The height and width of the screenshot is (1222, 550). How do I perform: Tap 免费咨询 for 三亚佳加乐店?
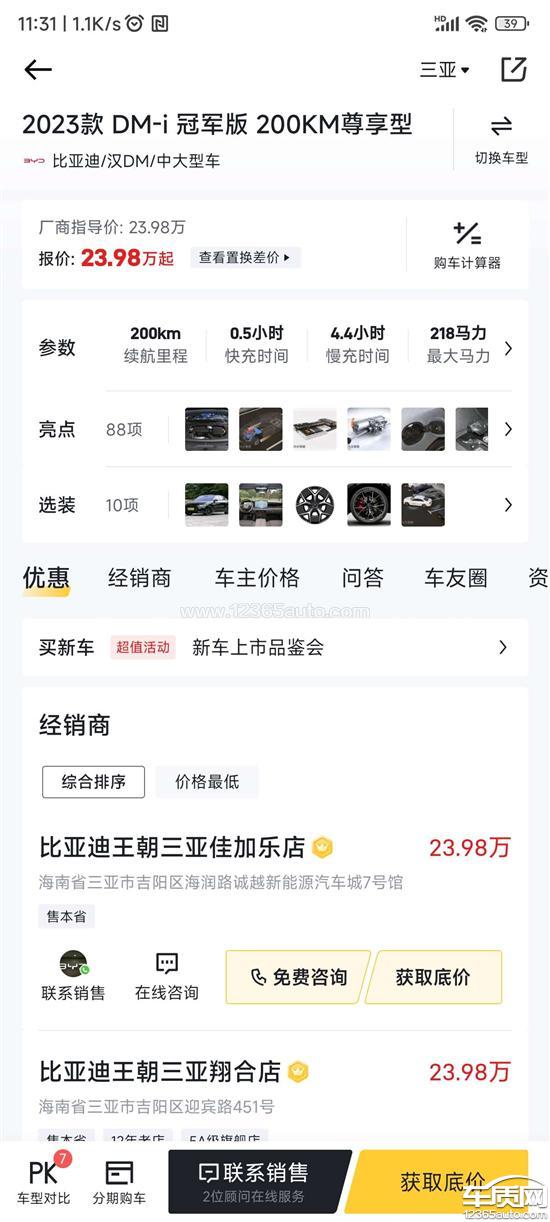tap(297, 977)
